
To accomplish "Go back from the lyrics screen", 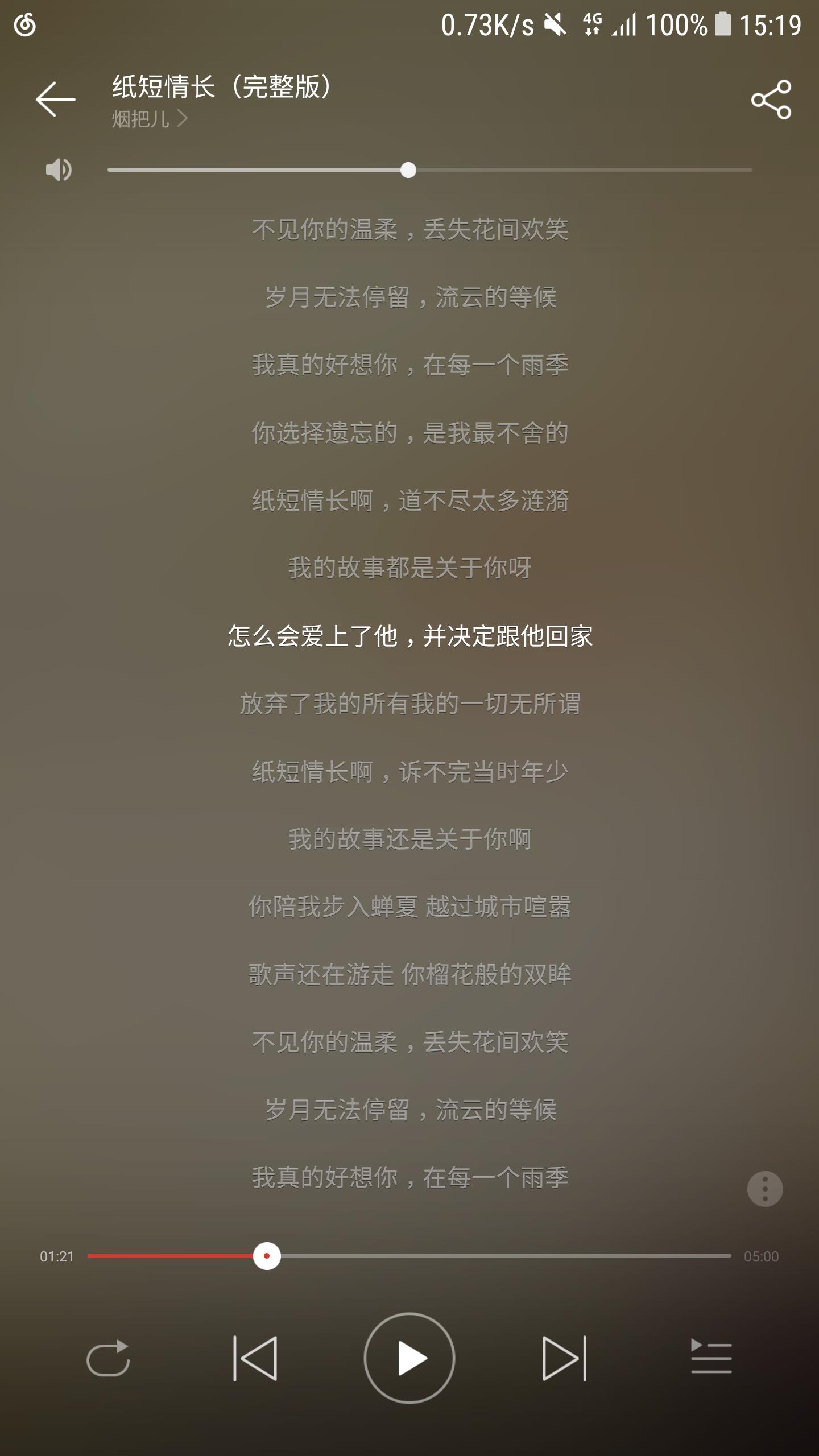I will coord(55,100).
